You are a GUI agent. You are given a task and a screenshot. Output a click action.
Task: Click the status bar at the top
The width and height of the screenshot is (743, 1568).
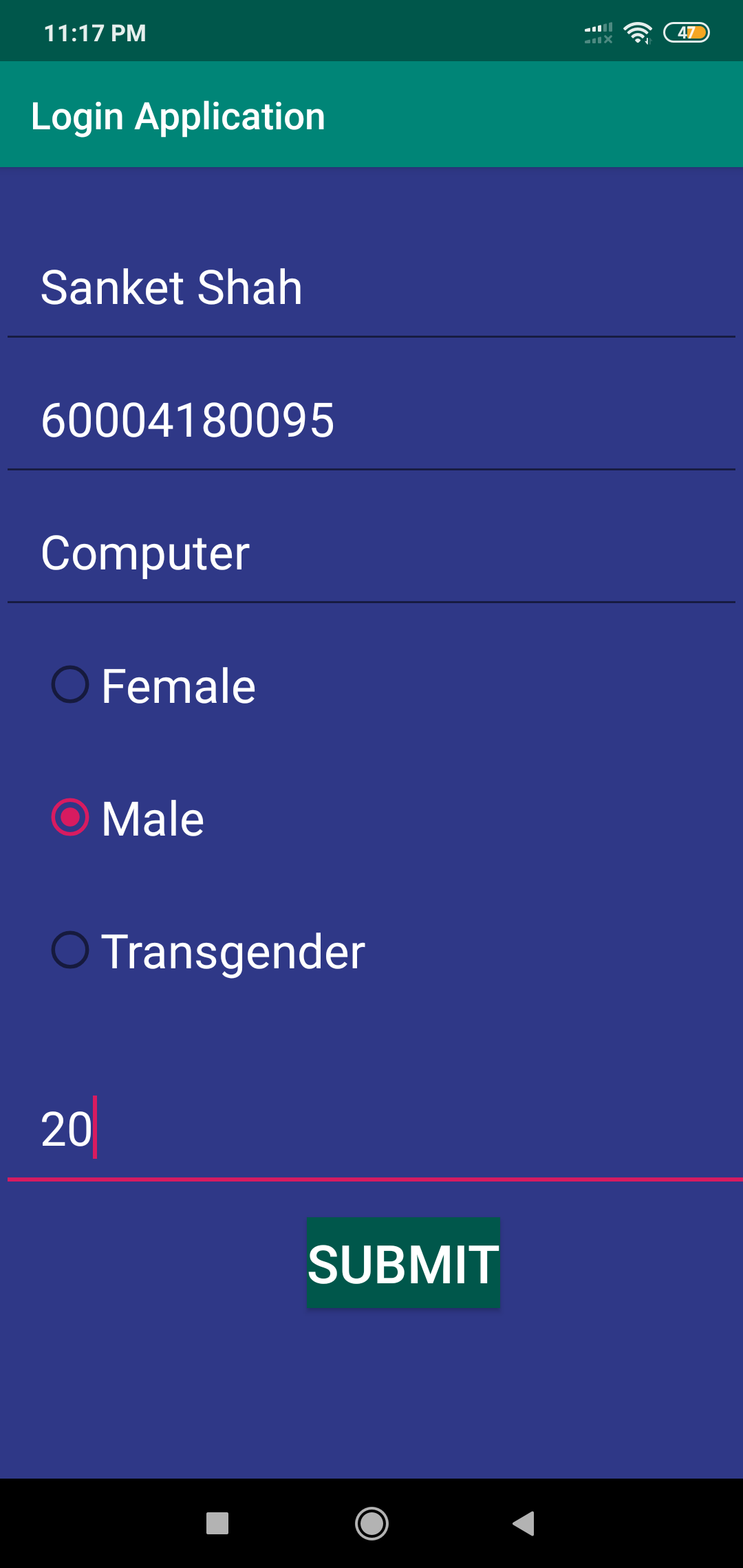click(x=371, y=30)
